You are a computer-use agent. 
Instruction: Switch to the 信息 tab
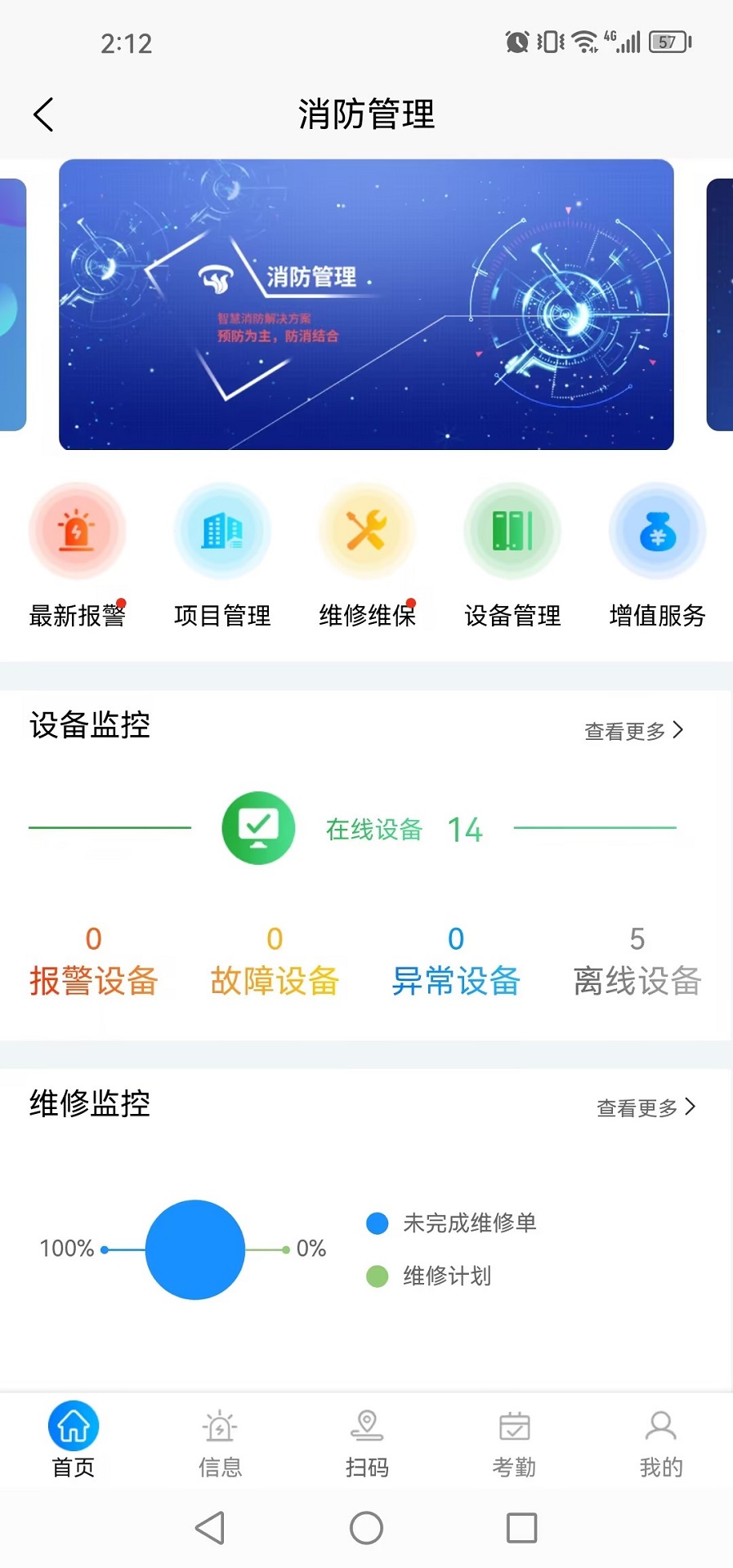pos(220,1437)
